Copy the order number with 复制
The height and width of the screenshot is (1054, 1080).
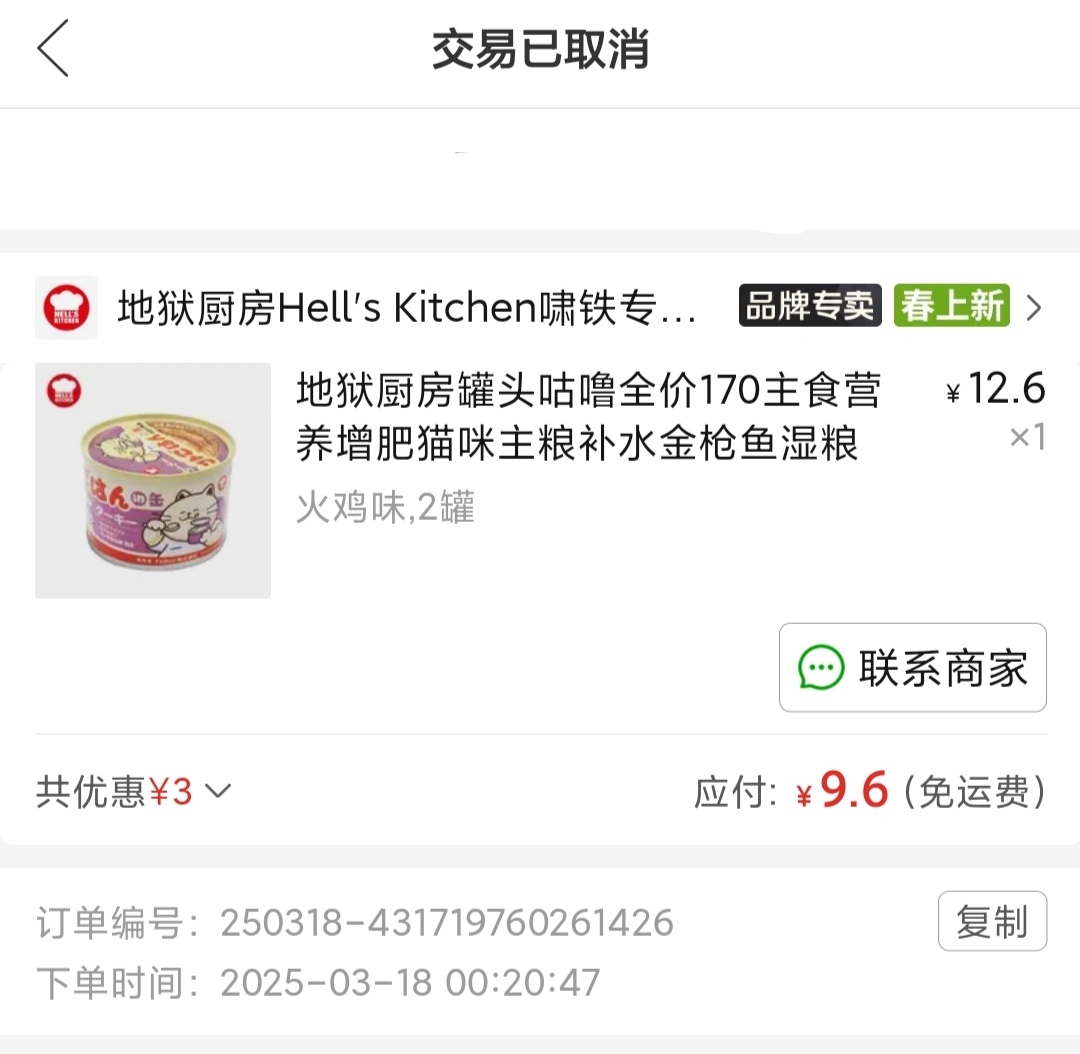pos(991,922)
